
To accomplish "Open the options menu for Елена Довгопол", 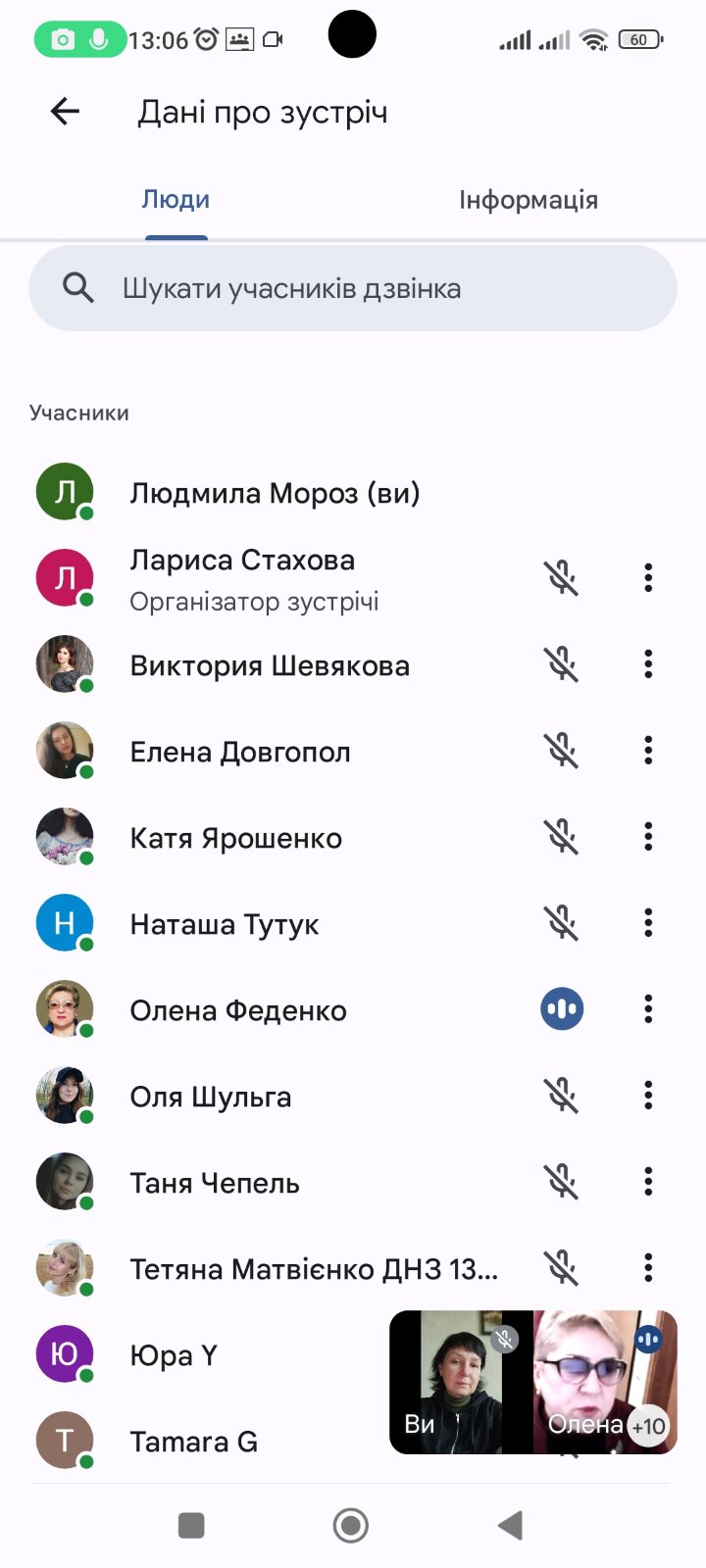I will point(648,751).
